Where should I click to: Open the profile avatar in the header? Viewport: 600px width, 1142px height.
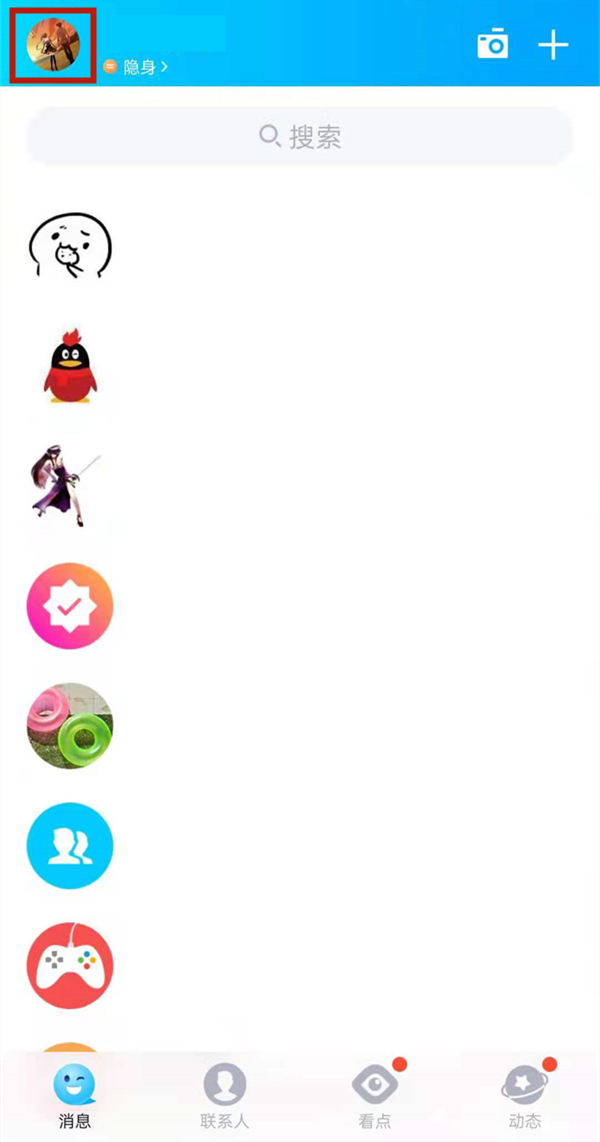click(x=52, y=45)
